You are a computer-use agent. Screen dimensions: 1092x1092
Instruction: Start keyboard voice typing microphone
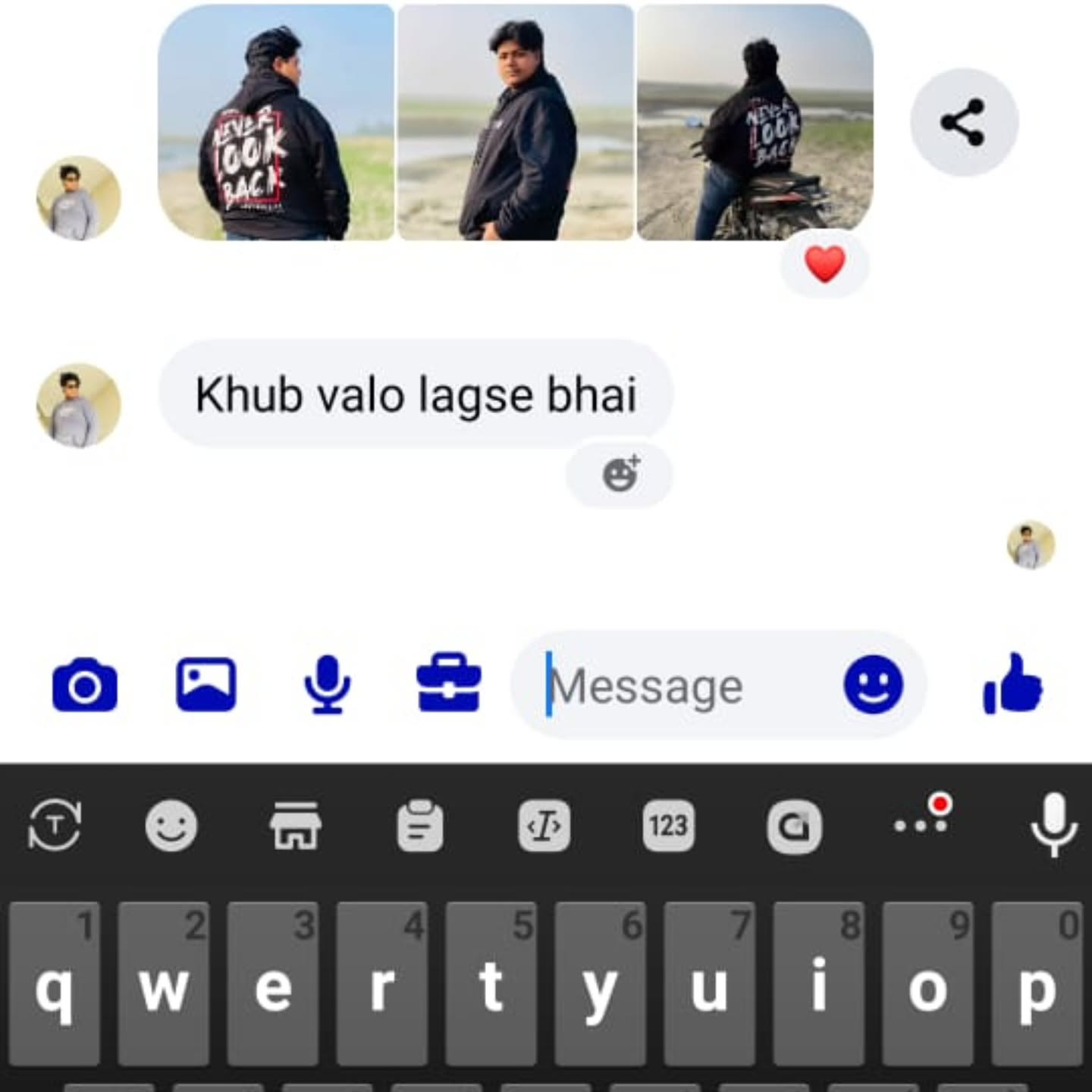click(x=1053, y=825)
